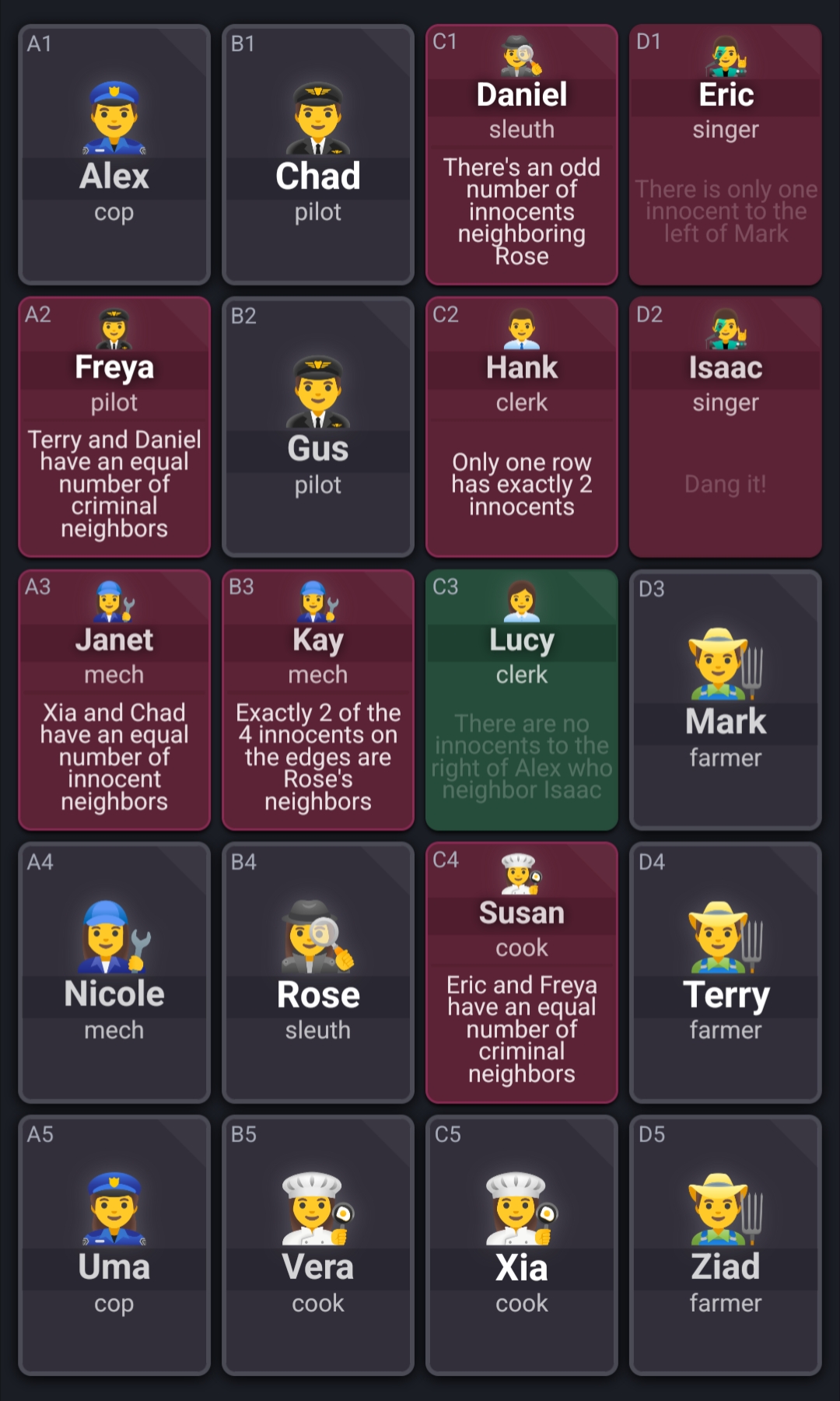Select Alex the cop card
This screenshot has width=840, height=1401.
pyautogui.click(x=114, y=155)
